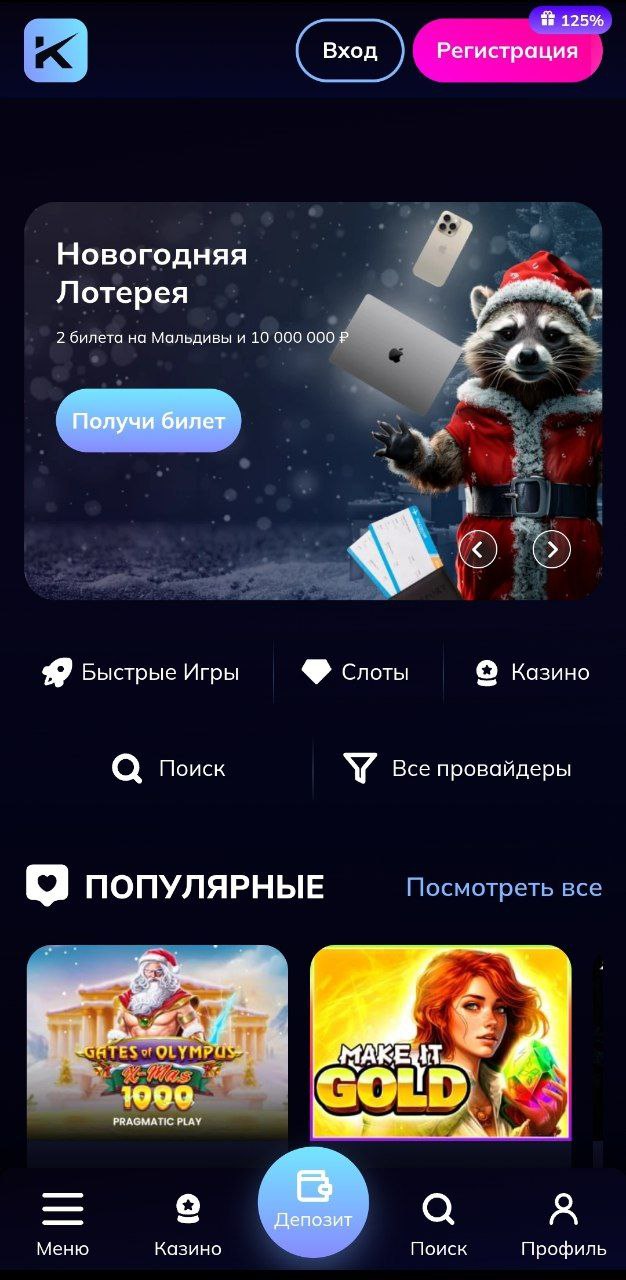Tap the Депозит wallet button
626x1280 pixels.
(313, 1203)
